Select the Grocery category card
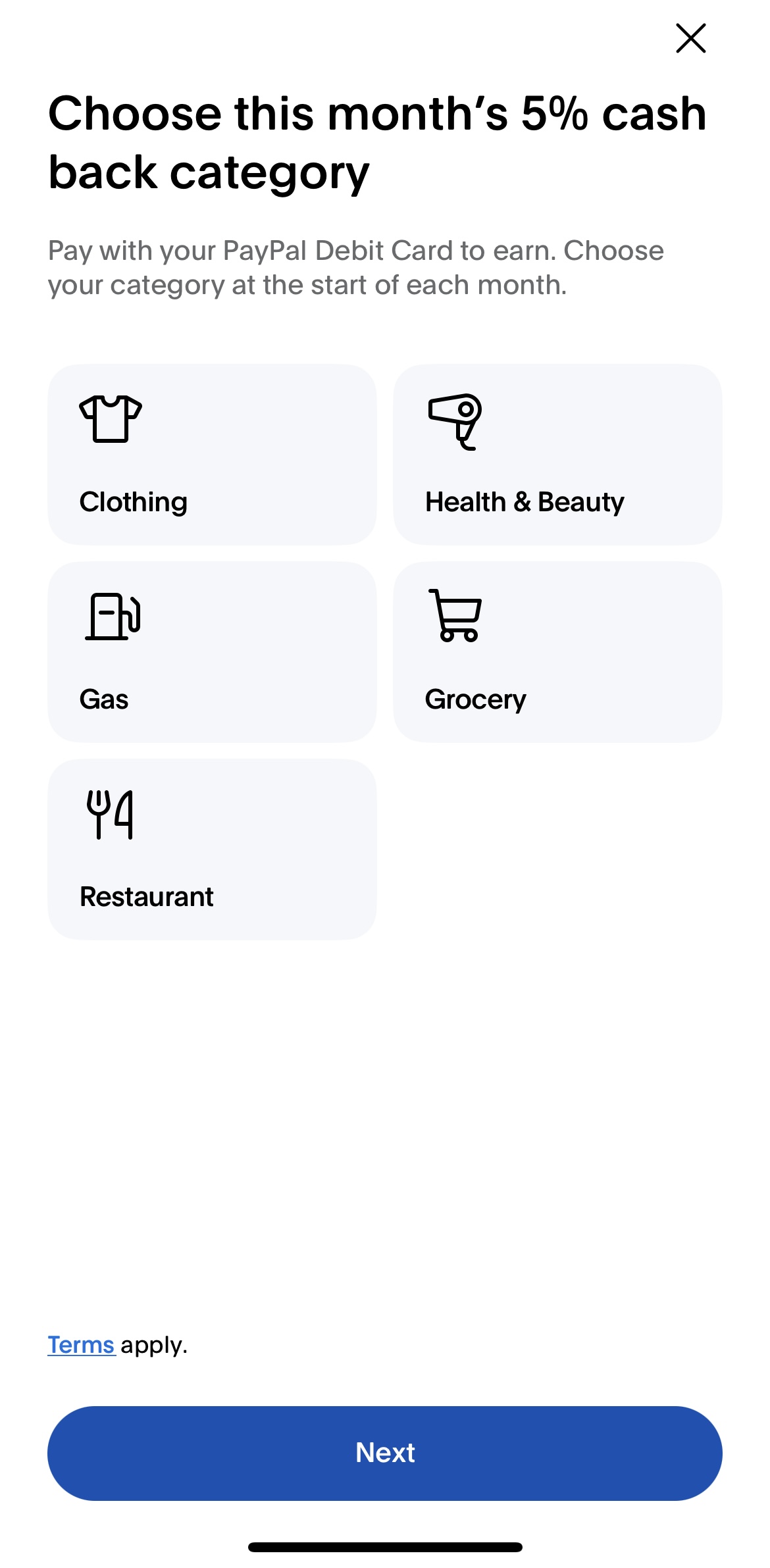 tap(557, 651)
